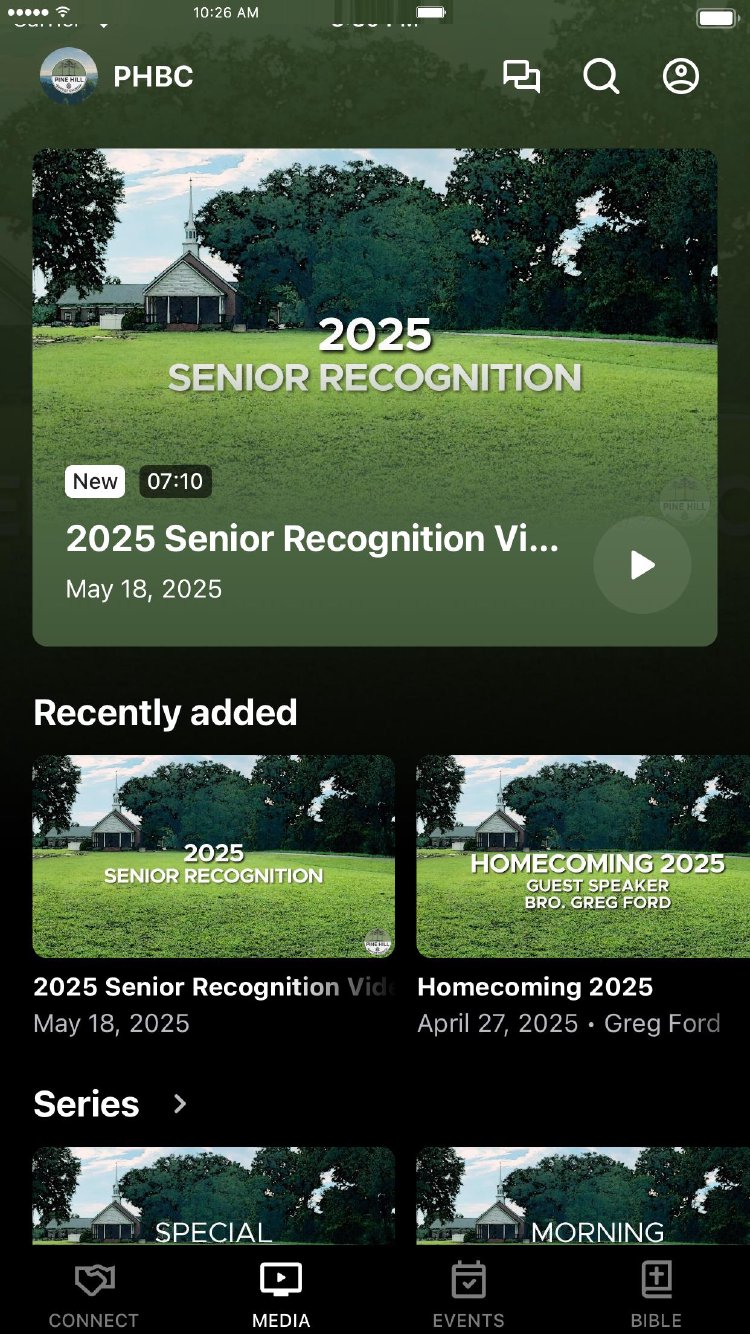The width and height of the screenshot is (750, 1334).
Task: Open the 2025 Senior Recognition thumbnail under Recently added
Action: click(214, 856)
